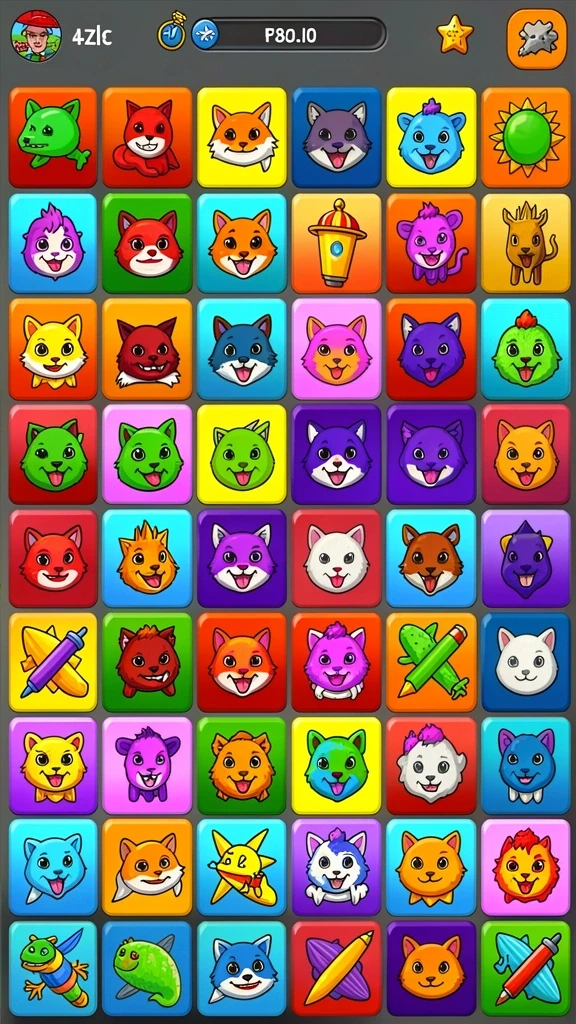Viewport: 576px width, 1024px height.
Task: Tap the green fish tile on blue
Action: pos(147,969)
